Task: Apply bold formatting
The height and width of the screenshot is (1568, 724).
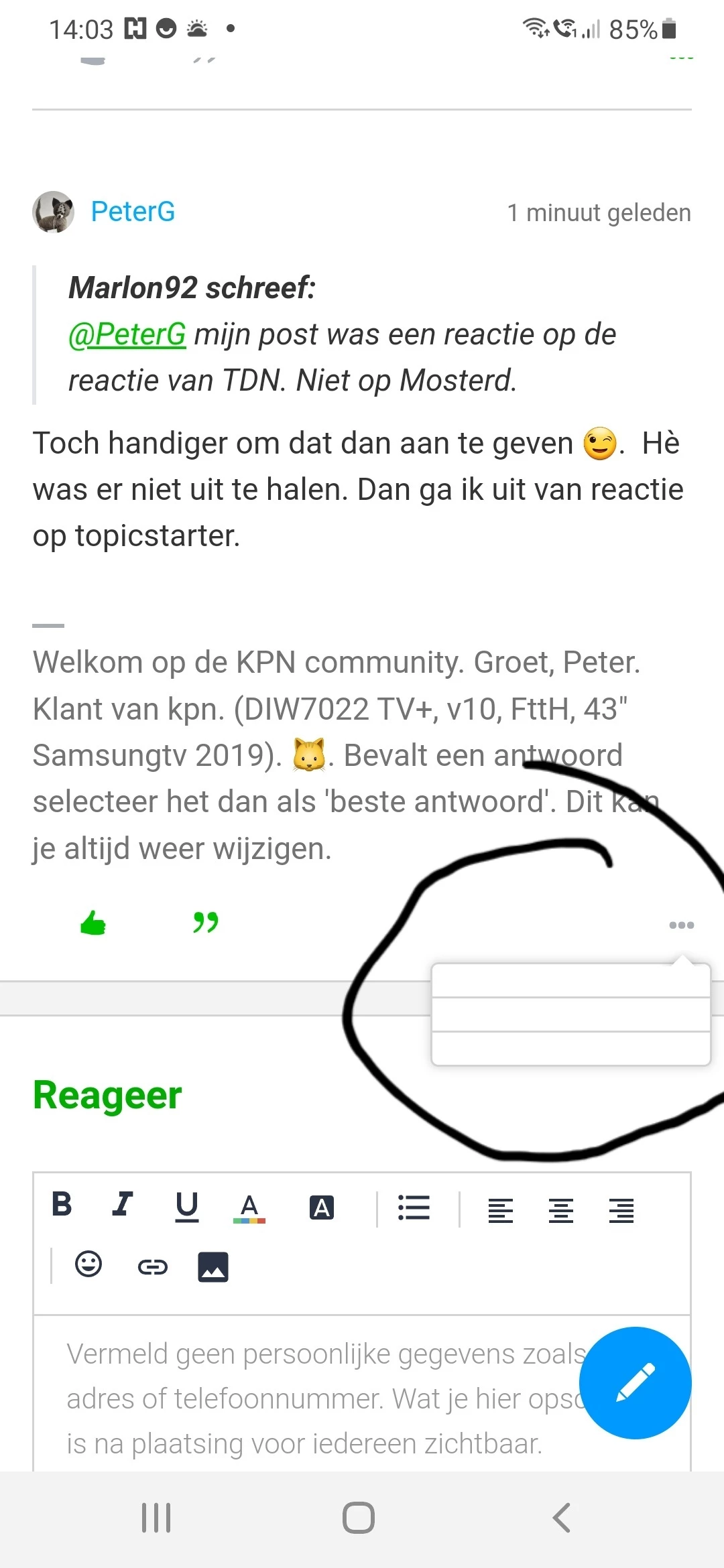Action: [62, 1205]
